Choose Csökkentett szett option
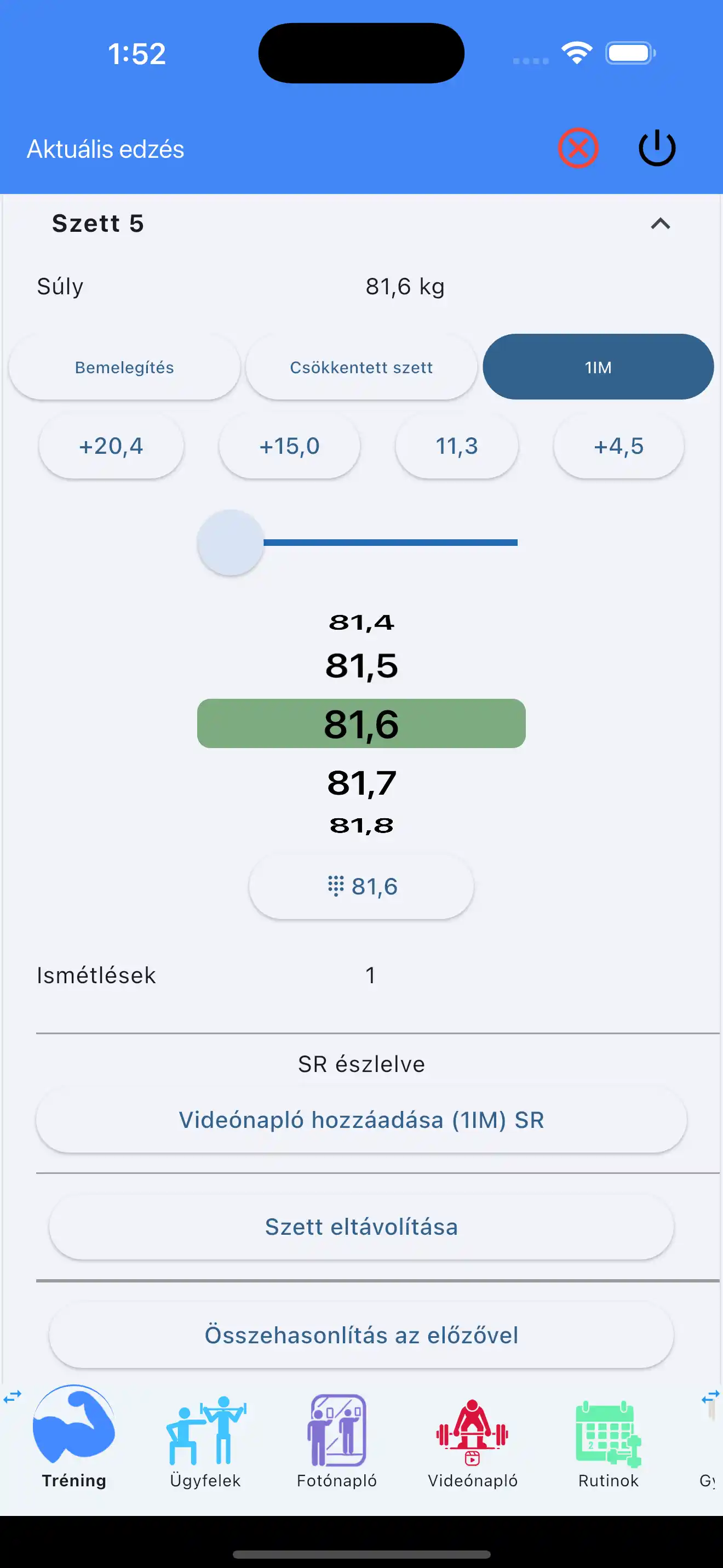Image resolution: width=723 pixels, height=1568 pixels. 361,367
